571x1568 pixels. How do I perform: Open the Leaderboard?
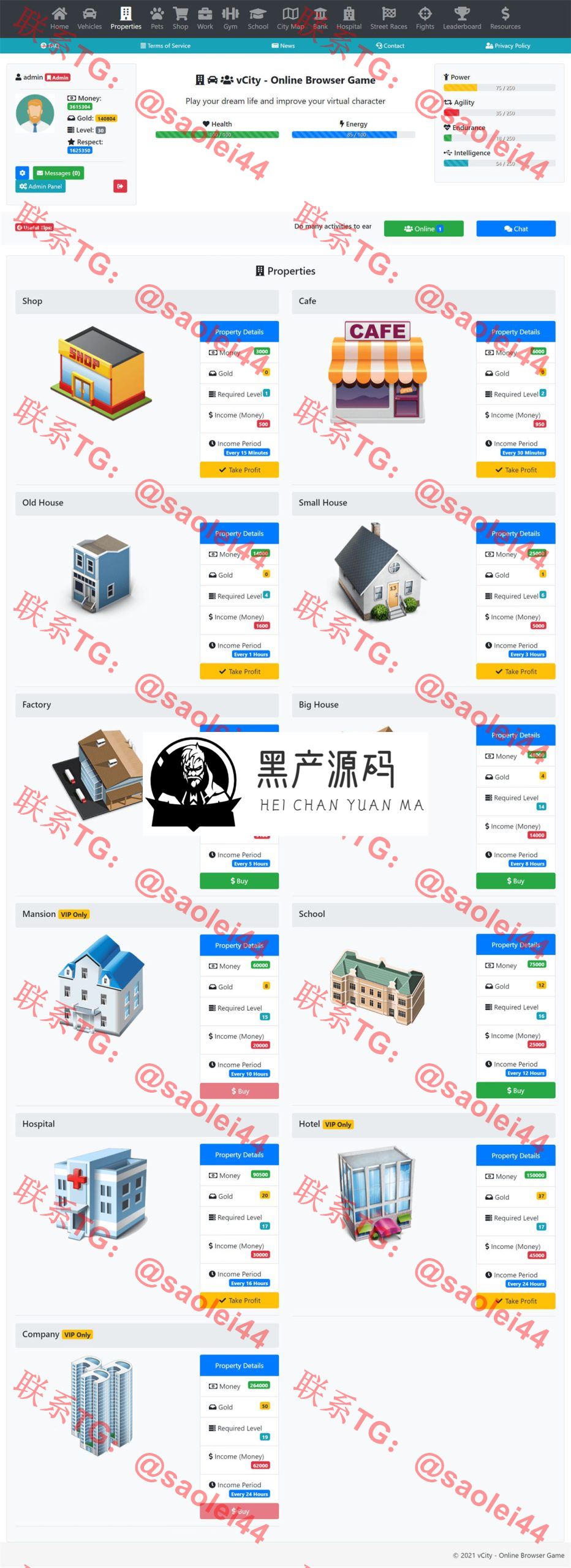point(462,18)
